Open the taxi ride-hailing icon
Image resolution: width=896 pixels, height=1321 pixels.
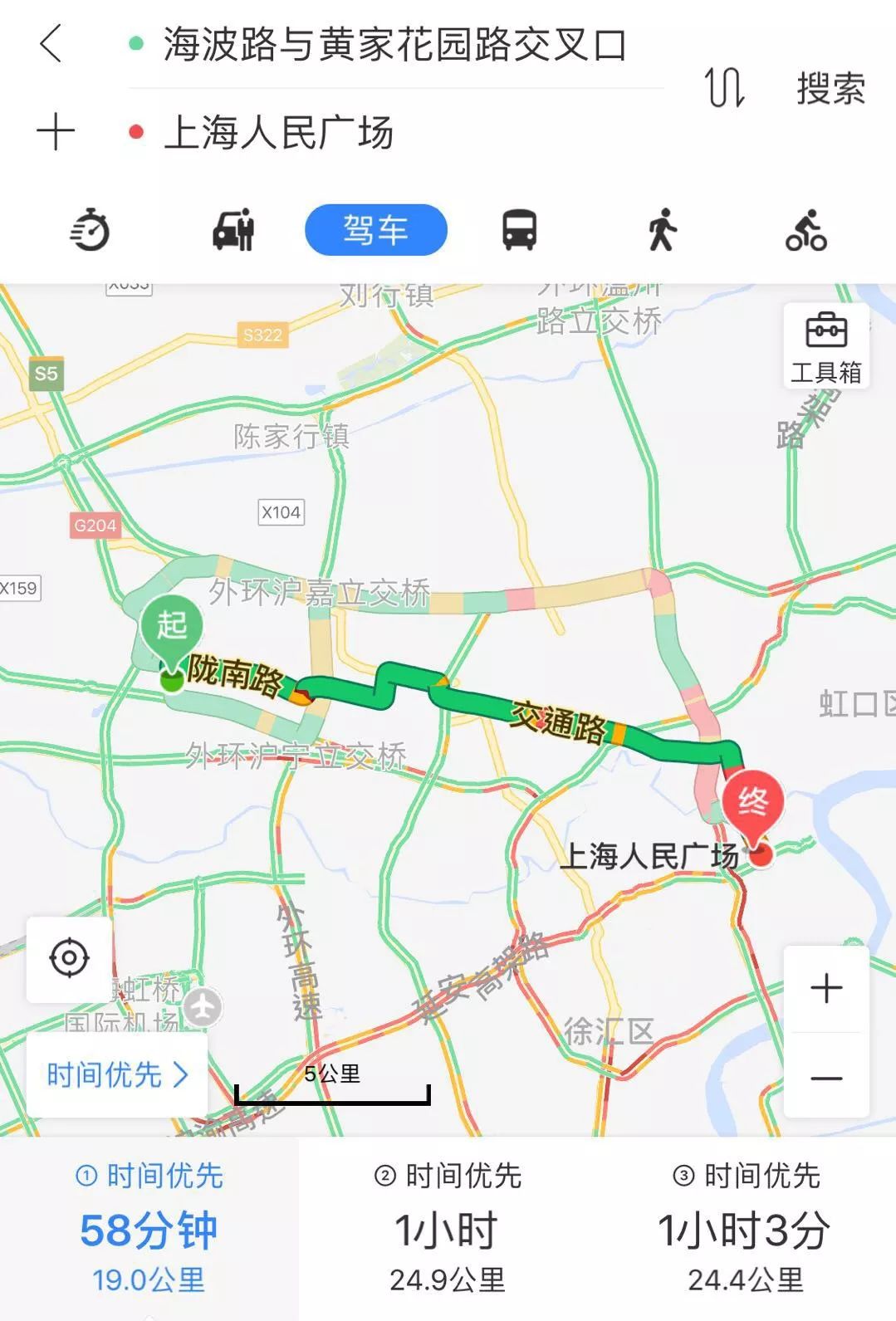235,230
